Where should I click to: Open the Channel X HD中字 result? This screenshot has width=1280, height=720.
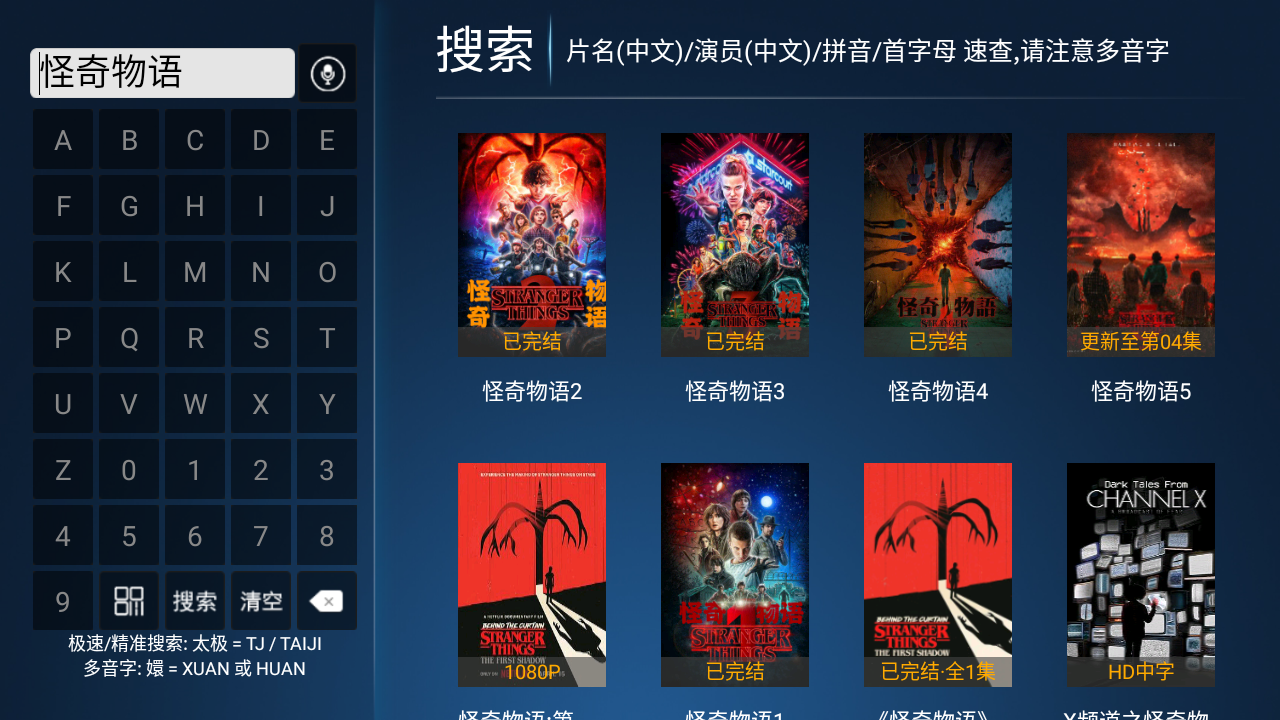click(1141, 575)
